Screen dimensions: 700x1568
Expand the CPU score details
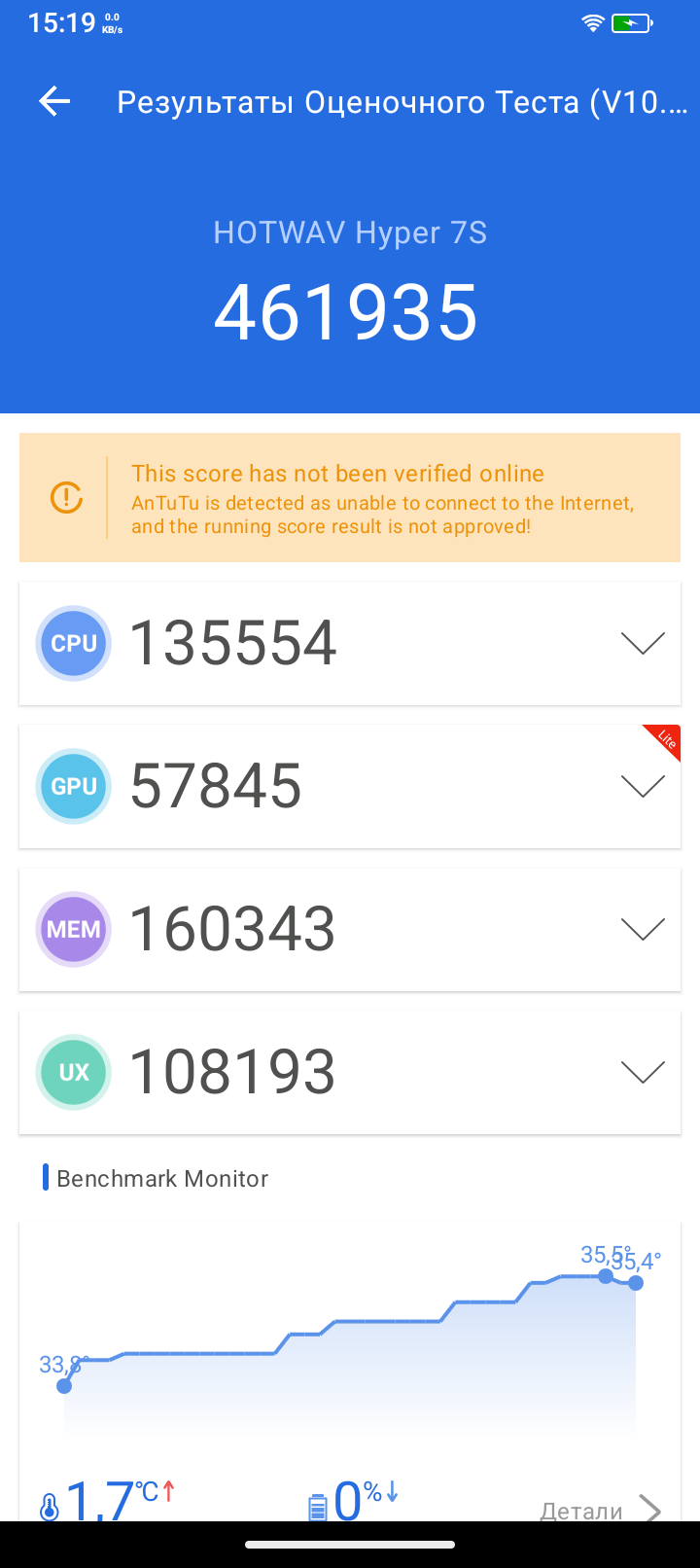(x=642, y=643)
